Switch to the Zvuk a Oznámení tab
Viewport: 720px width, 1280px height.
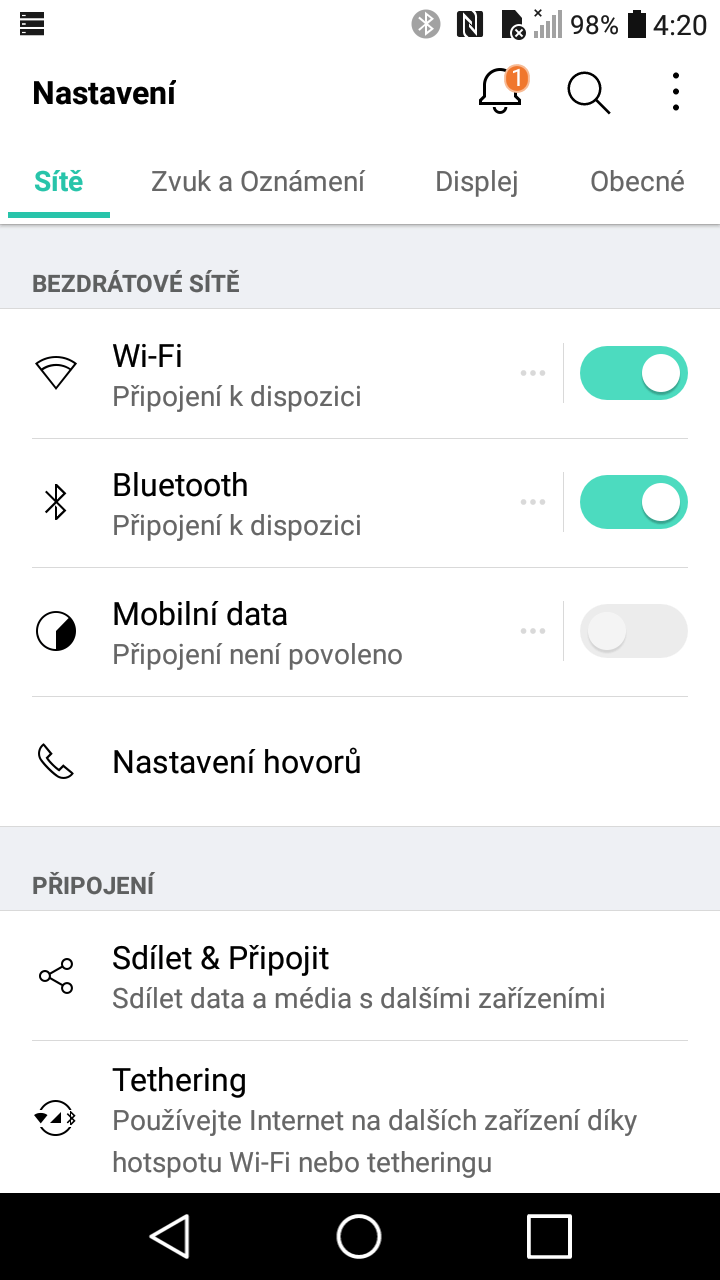257,181
